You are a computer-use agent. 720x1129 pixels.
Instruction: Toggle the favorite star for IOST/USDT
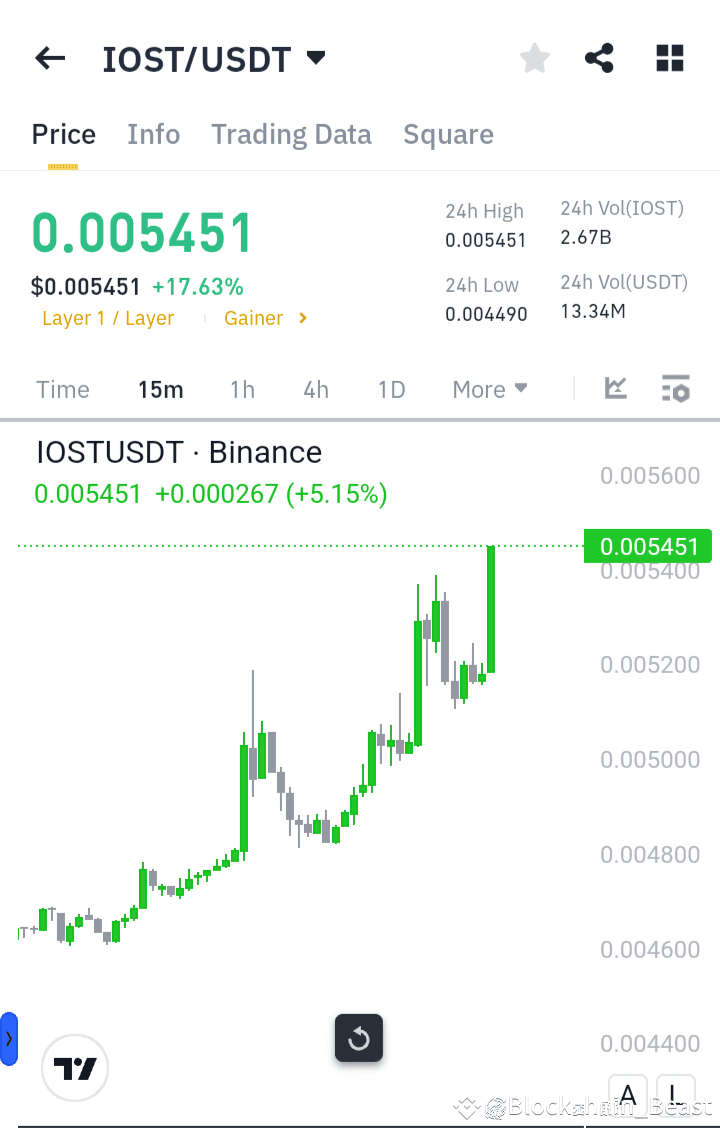click(534, 58)
